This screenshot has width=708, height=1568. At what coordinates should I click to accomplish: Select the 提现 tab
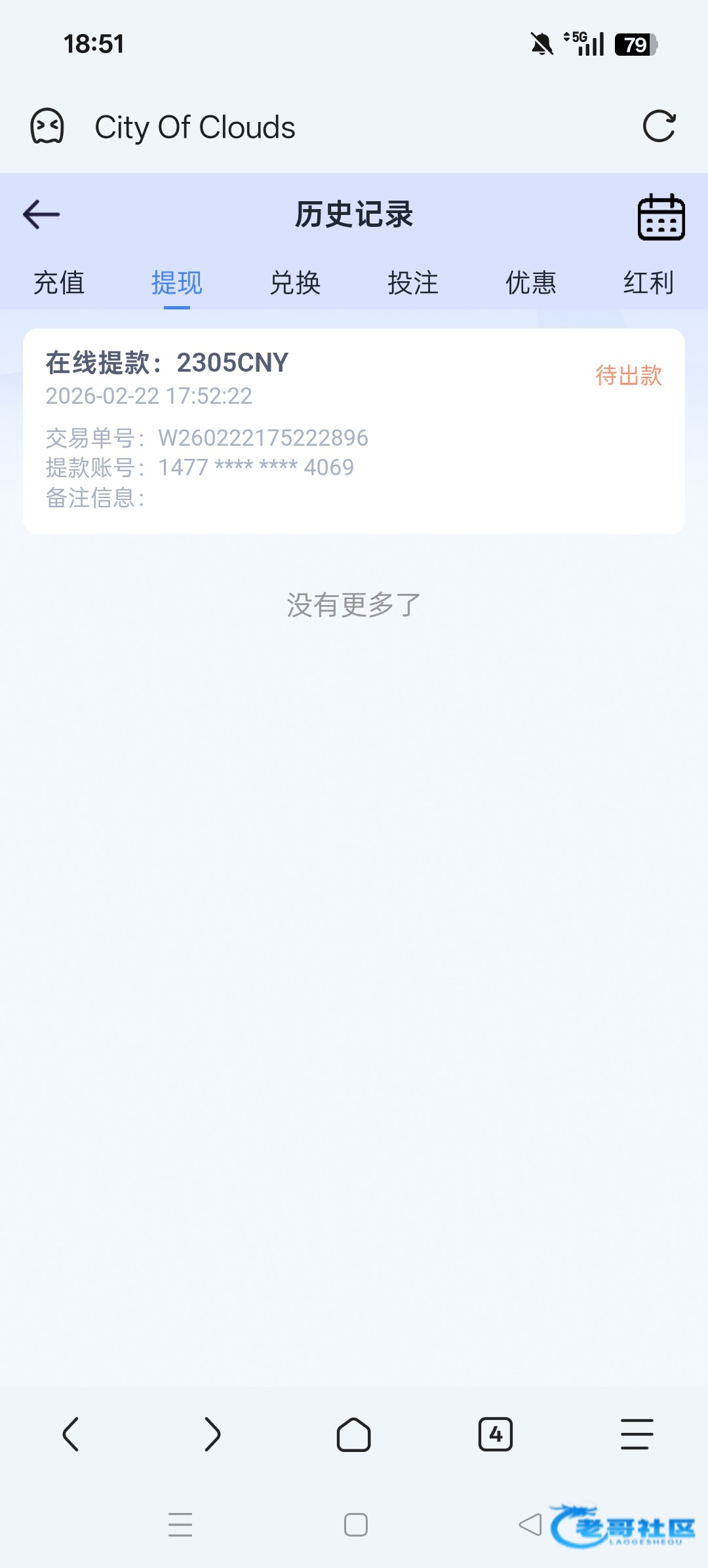coord(176,283)
